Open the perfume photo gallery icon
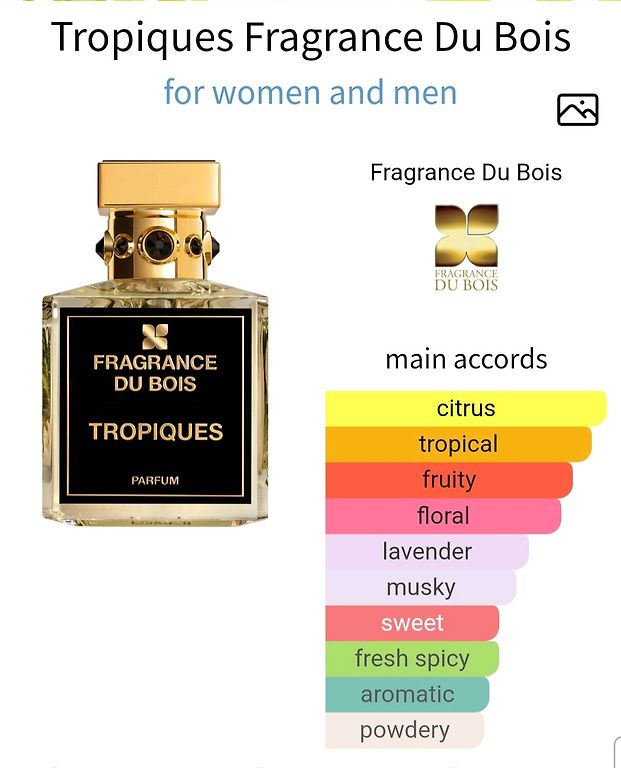Image resolution: width=621 pixels, height=768 pixels. pyautogui.click(x=577, y=110)
